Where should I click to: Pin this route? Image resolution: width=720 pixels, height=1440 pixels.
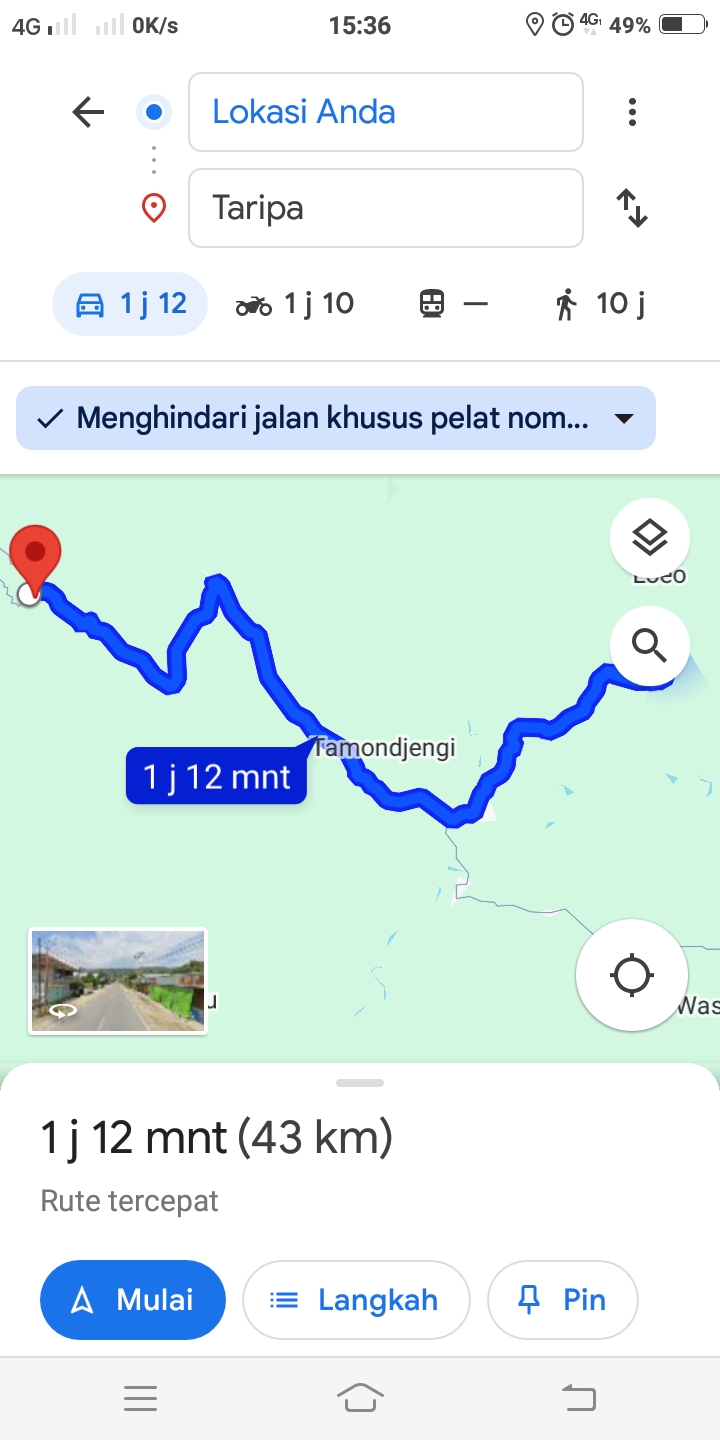pos(562,1300)
